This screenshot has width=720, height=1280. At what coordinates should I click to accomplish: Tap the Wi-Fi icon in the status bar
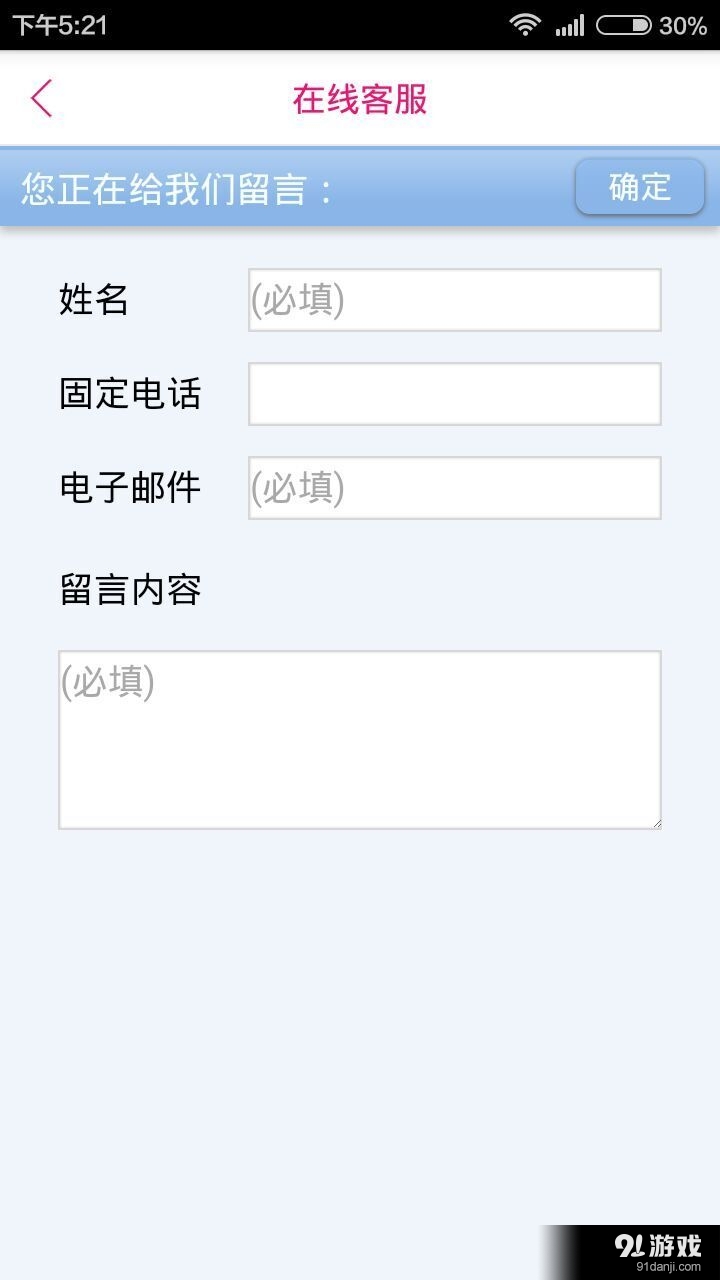click(524, 22)
